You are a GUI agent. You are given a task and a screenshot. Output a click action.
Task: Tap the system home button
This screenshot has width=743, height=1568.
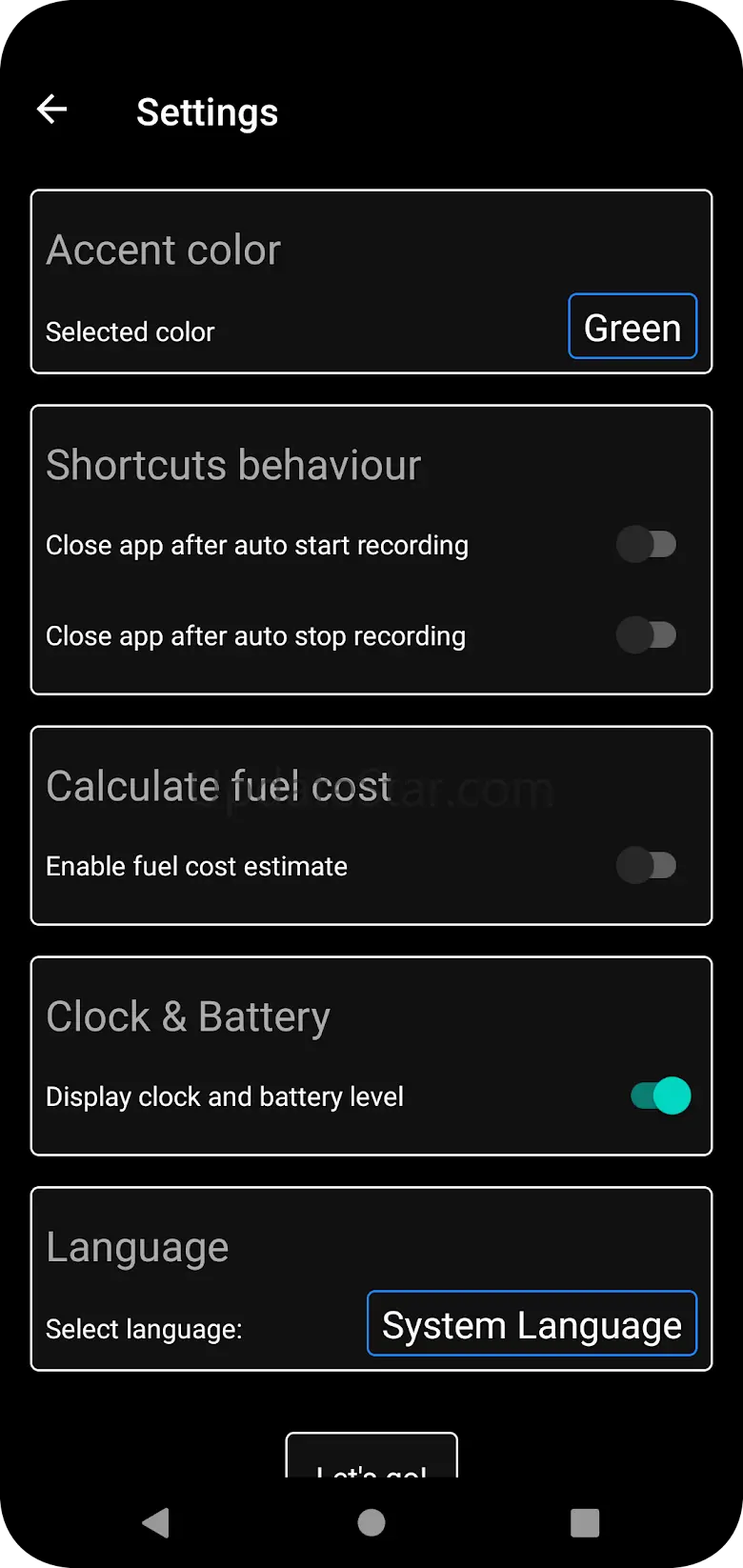point(371,1522)
